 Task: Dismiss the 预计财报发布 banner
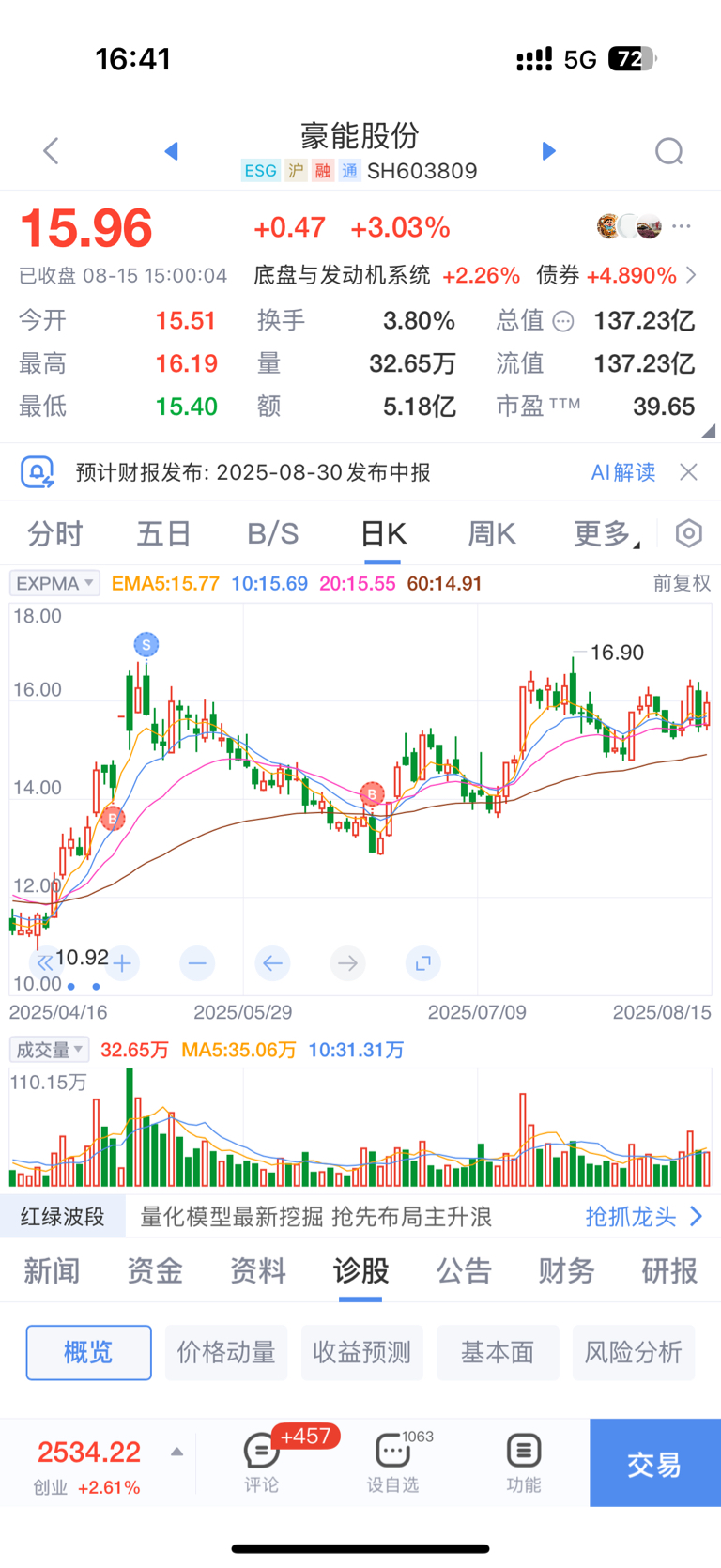(689, 471)
